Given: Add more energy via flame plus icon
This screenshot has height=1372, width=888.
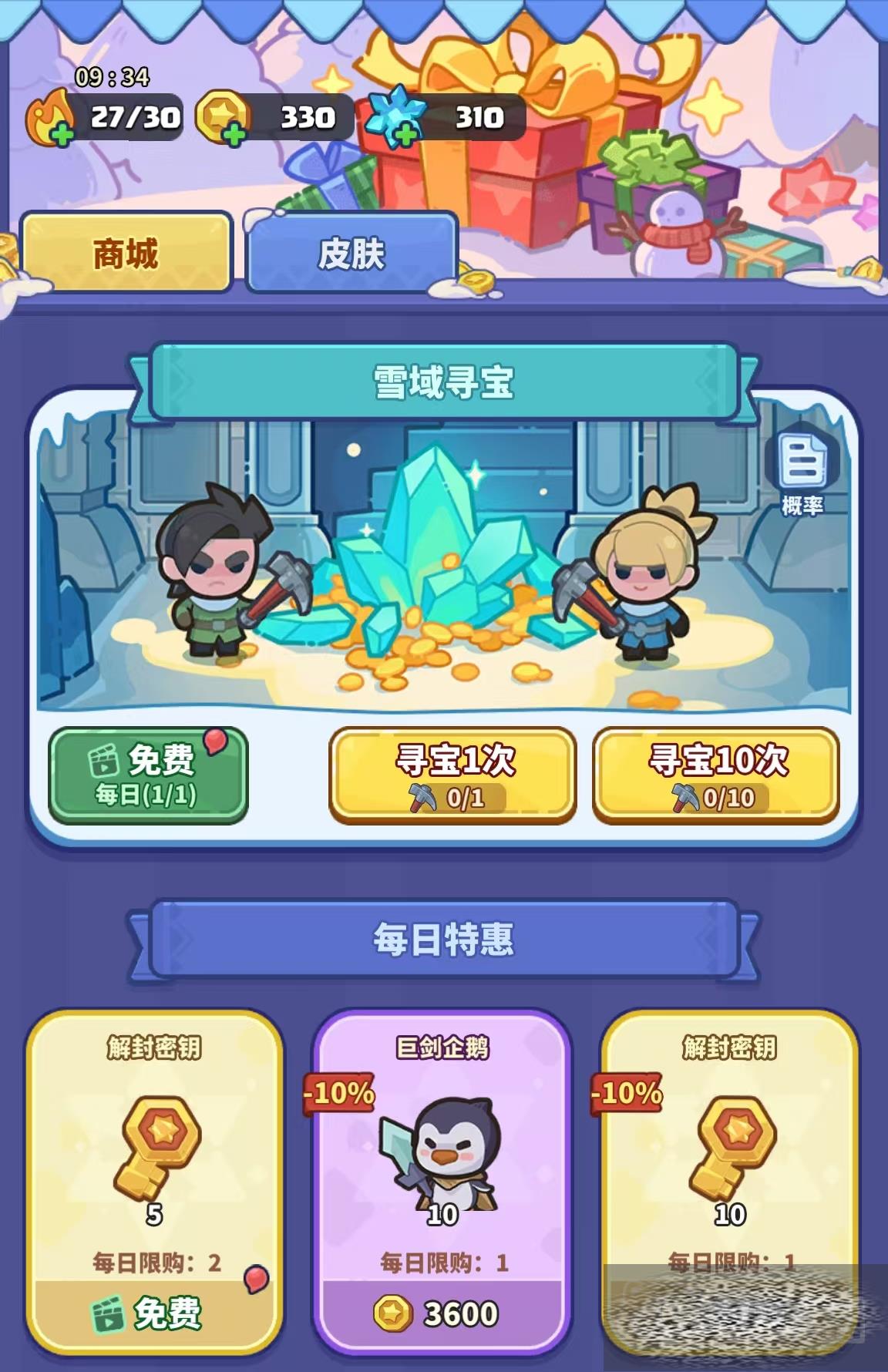Looking at the screenshot, I should coord(62,136).
